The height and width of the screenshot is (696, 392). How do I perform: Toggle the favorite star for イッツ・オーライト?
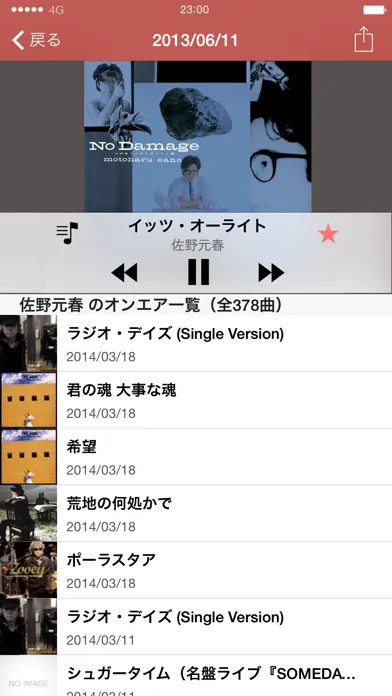pyautogui.click(x=328, y=233)
